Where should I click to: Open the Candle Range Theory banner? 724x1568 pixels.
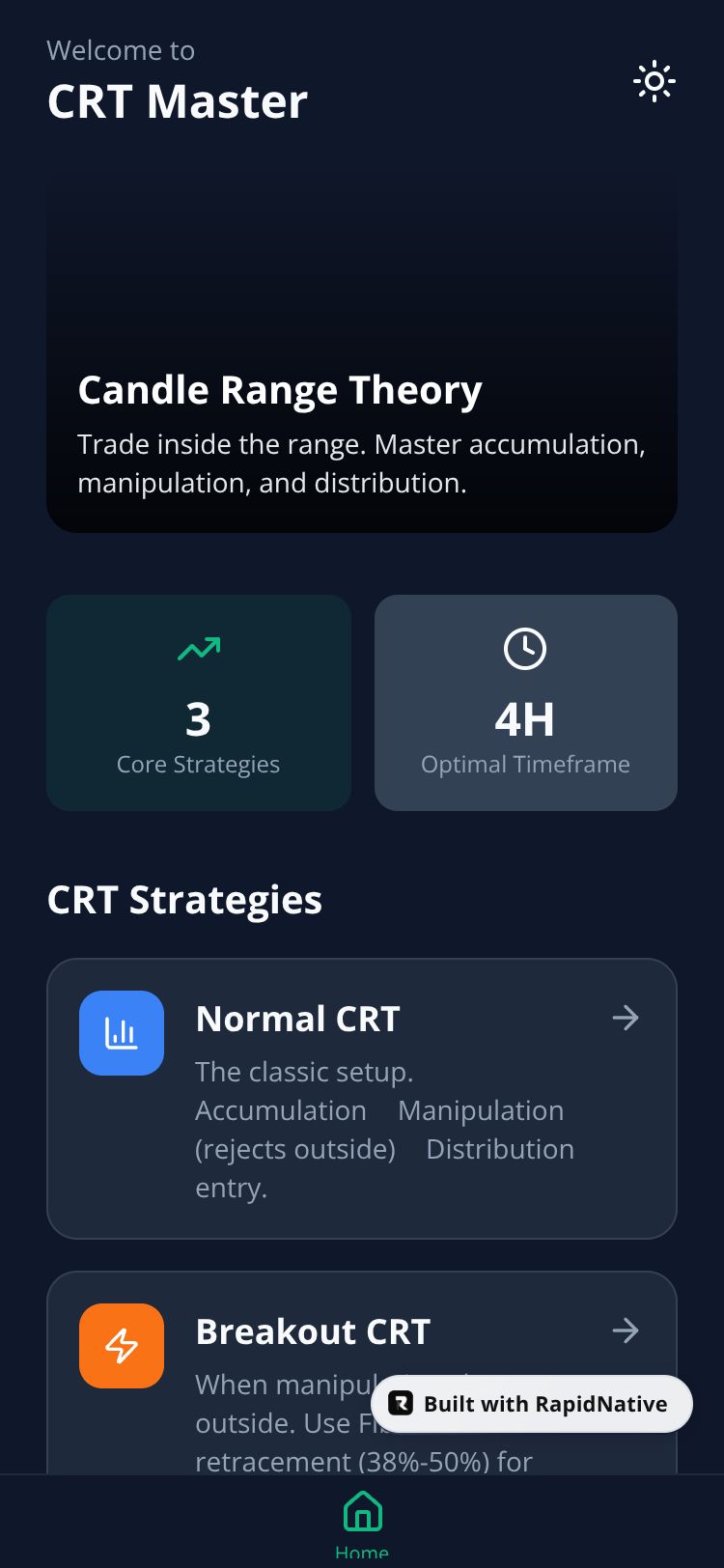pyautogui.click(x=362, y=352)
